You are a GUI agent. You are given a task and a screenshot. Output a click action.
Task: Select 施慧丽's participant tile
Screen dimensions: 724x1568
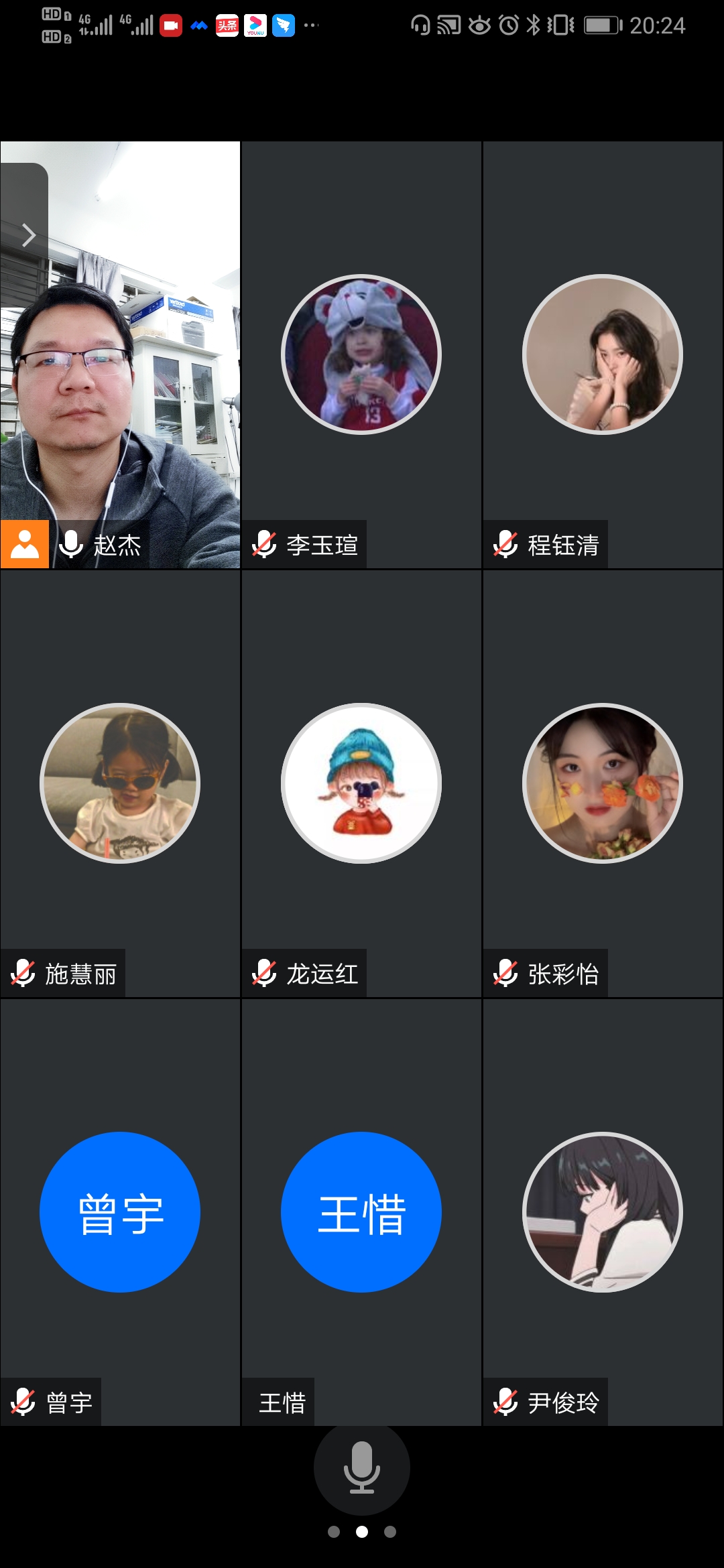[x=120, y=783]
